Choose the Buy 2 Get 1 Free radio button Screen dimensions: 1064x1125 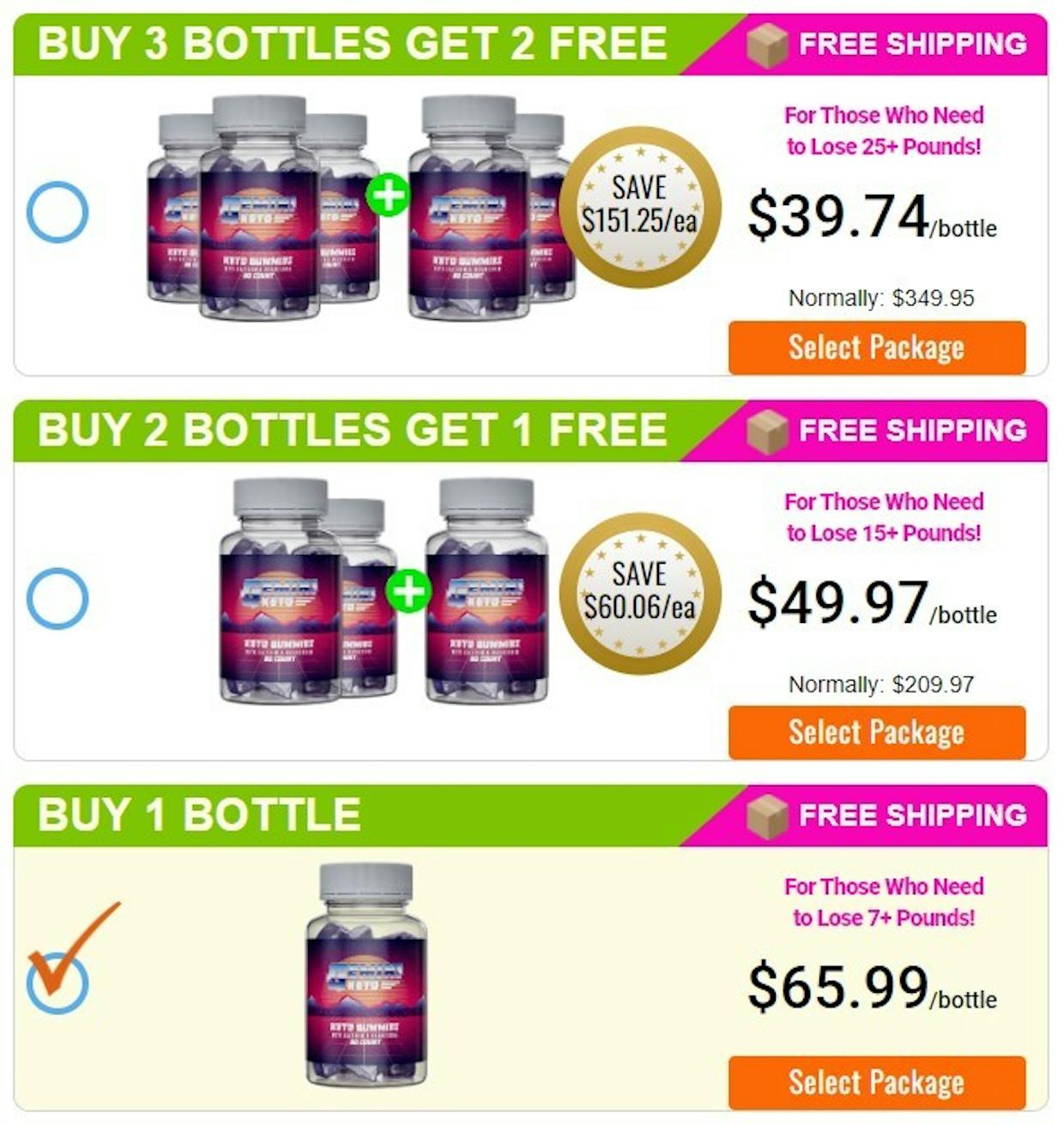pos(57,598)
